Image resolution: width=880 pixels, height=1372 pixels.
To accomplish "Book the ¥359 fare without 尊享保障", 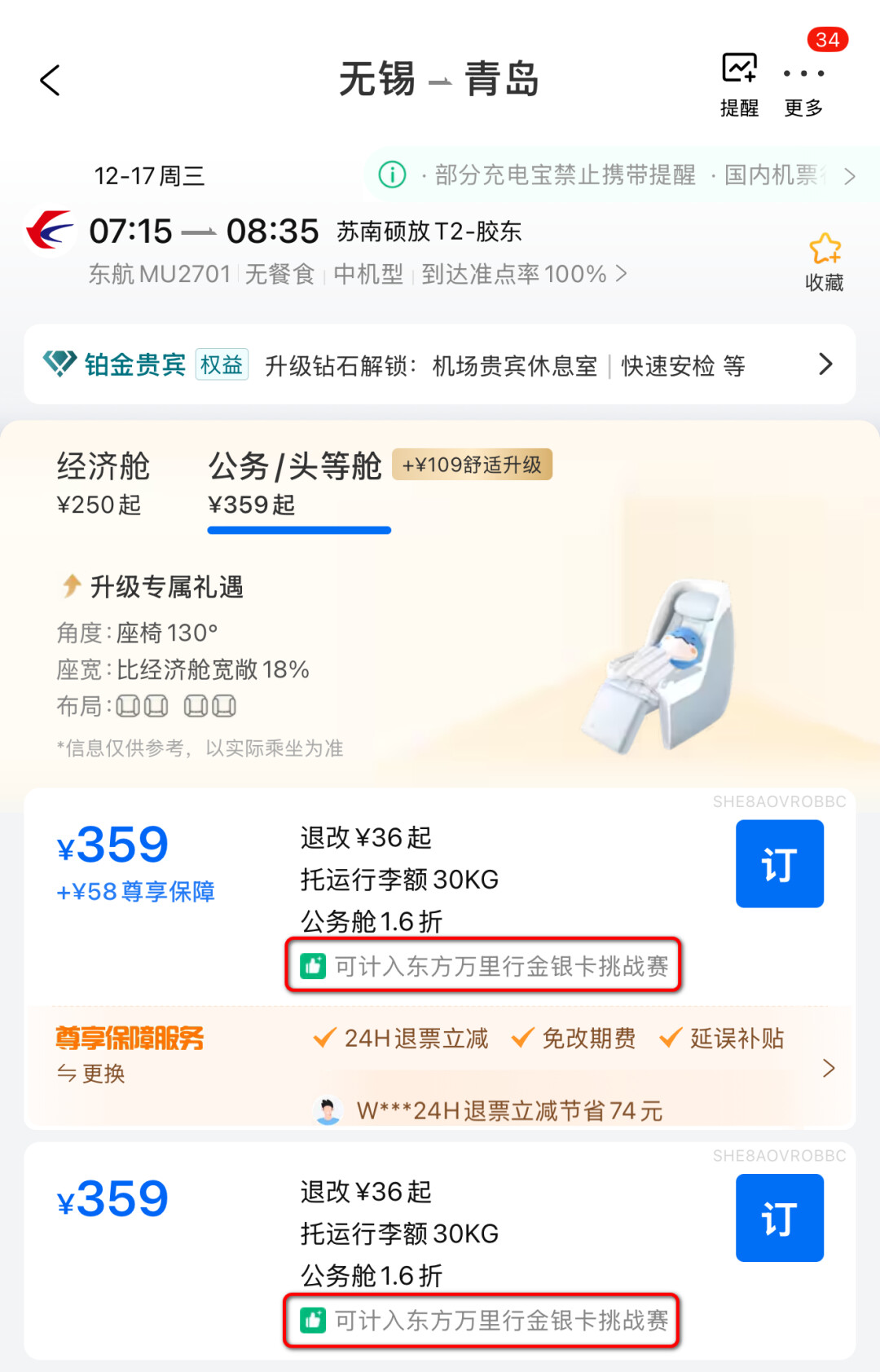I will [779, 1217].
